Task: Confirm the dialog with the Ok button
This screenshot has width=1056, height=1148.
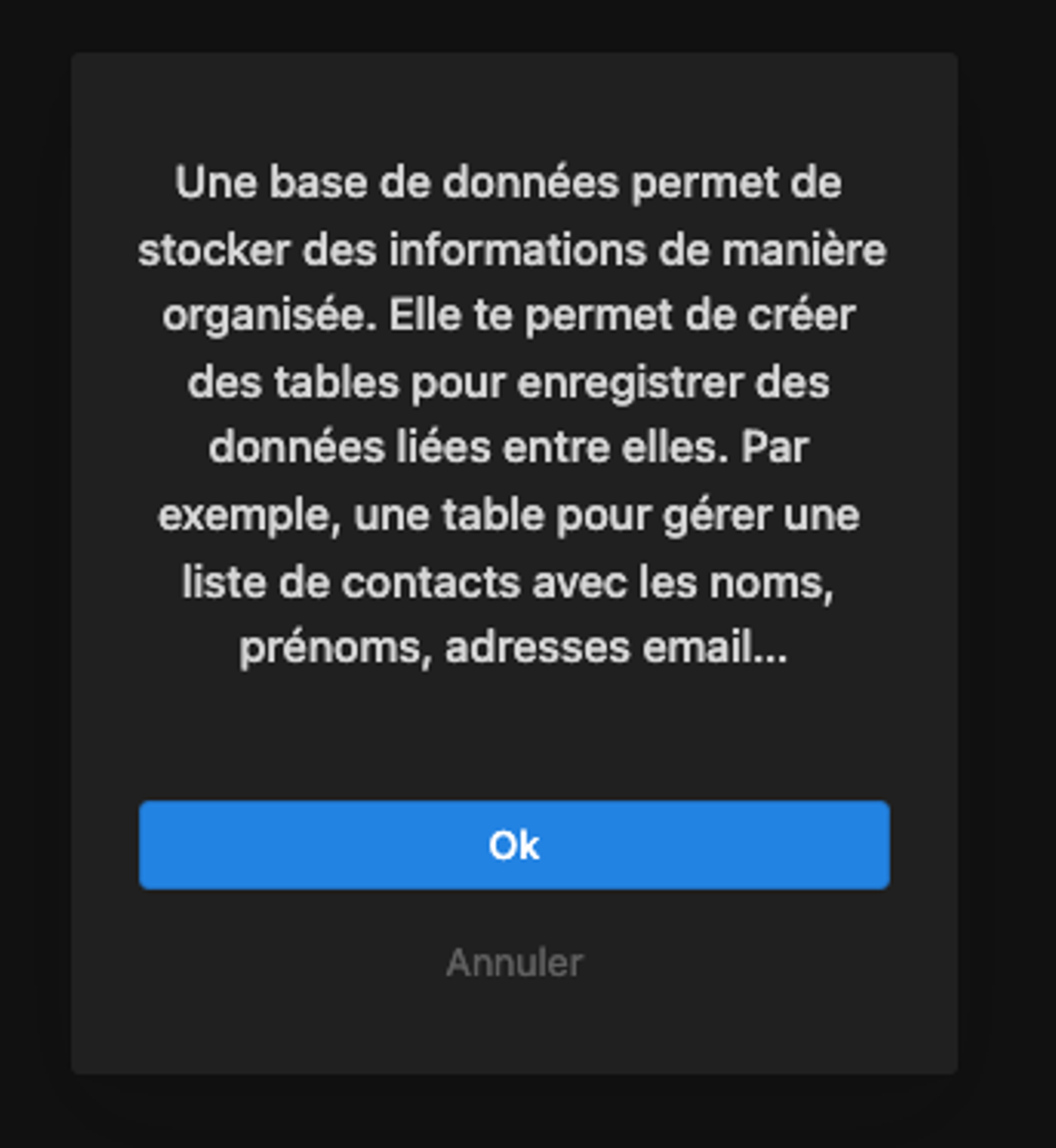Action: (514, 845)
